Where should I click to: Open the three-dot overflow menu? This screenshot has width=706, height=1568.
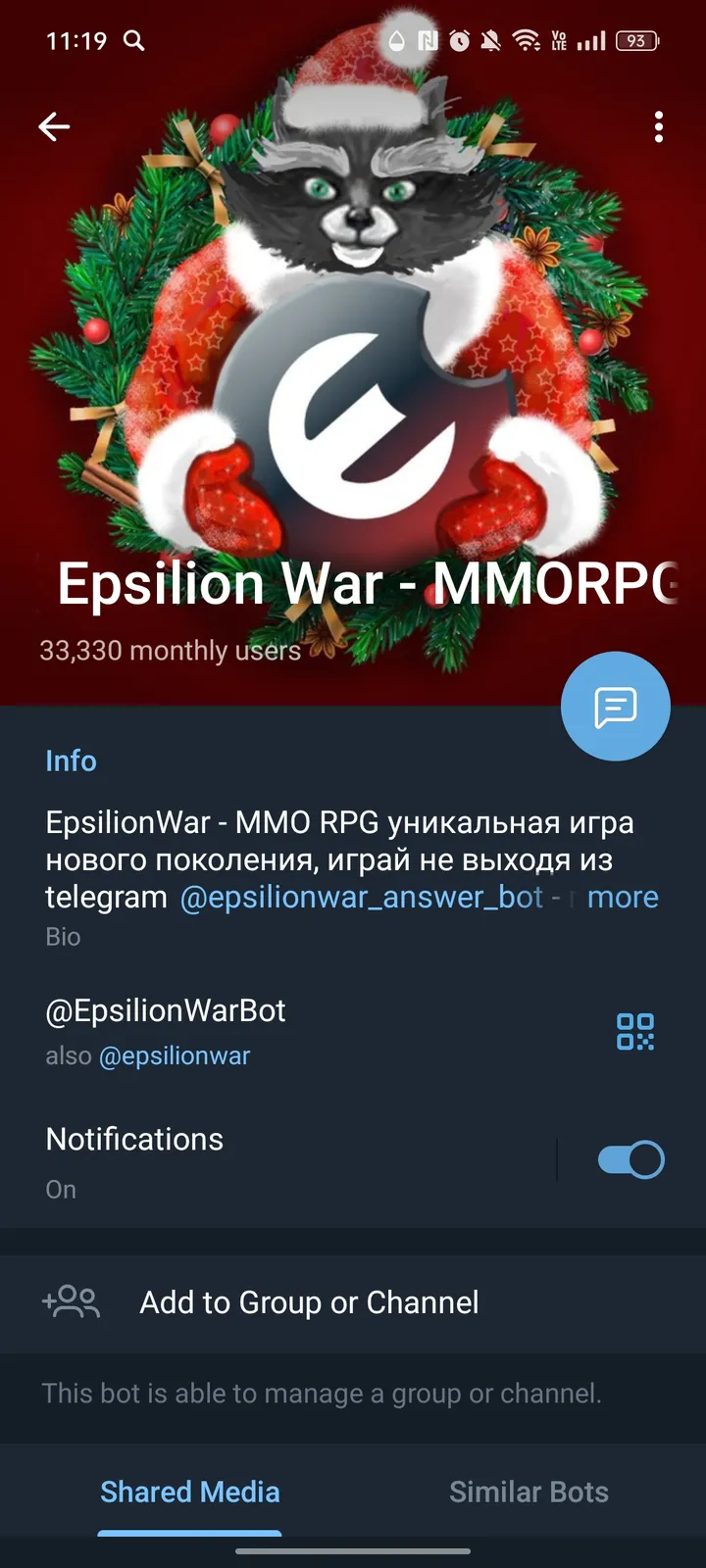[x=658, y=127]
